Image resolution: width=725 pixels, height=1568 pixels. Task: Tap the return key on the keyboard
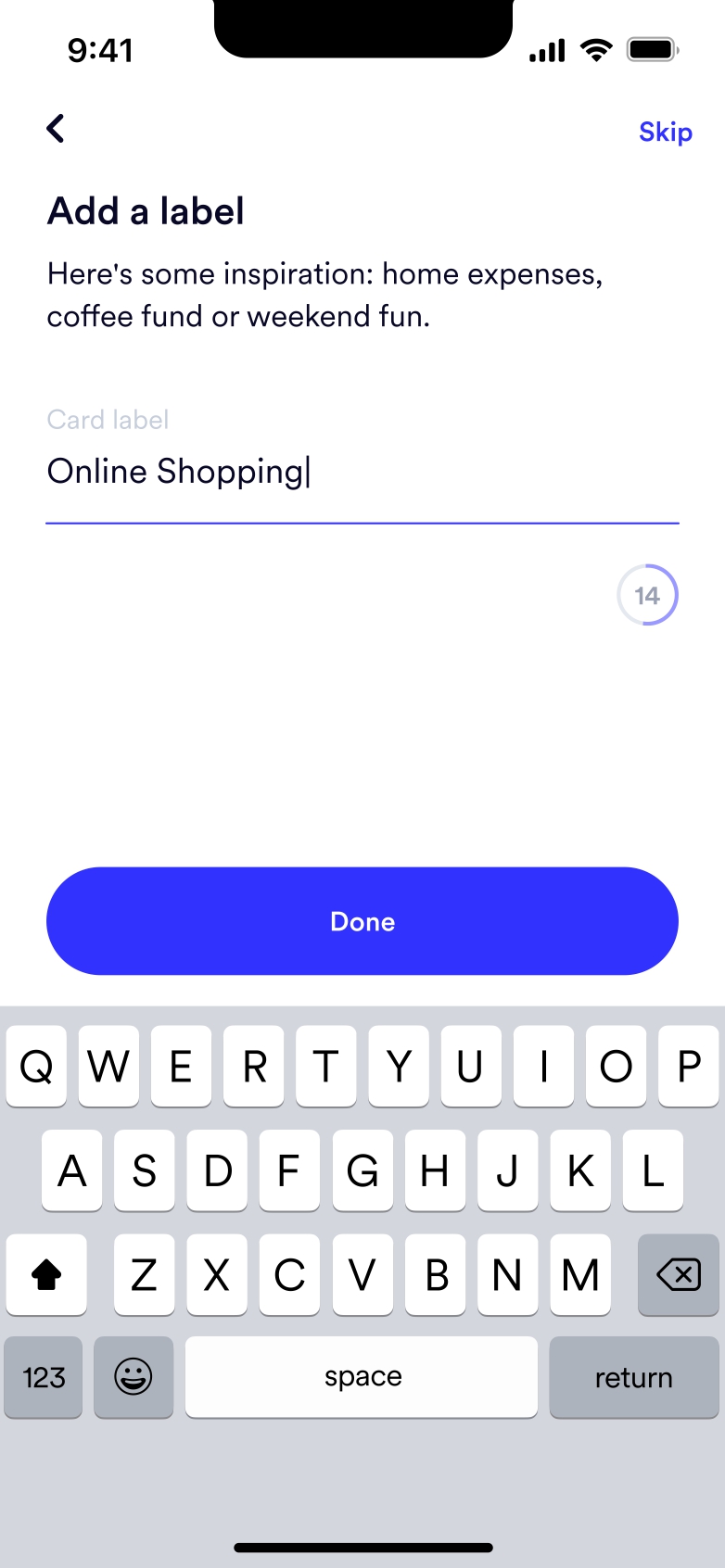point(633,1378)
